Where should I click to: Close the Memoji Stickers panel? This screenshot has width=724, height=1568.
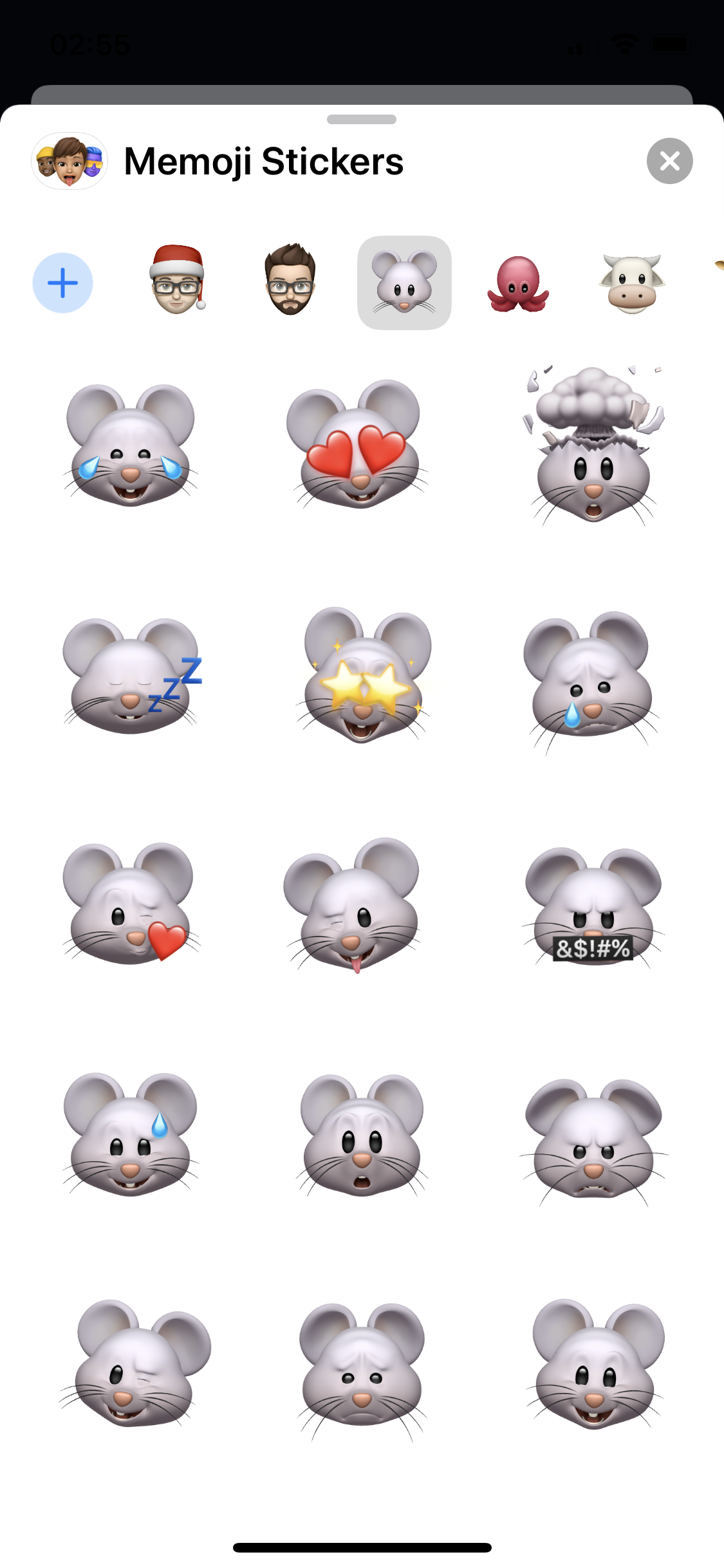click(x=669, y=161)
